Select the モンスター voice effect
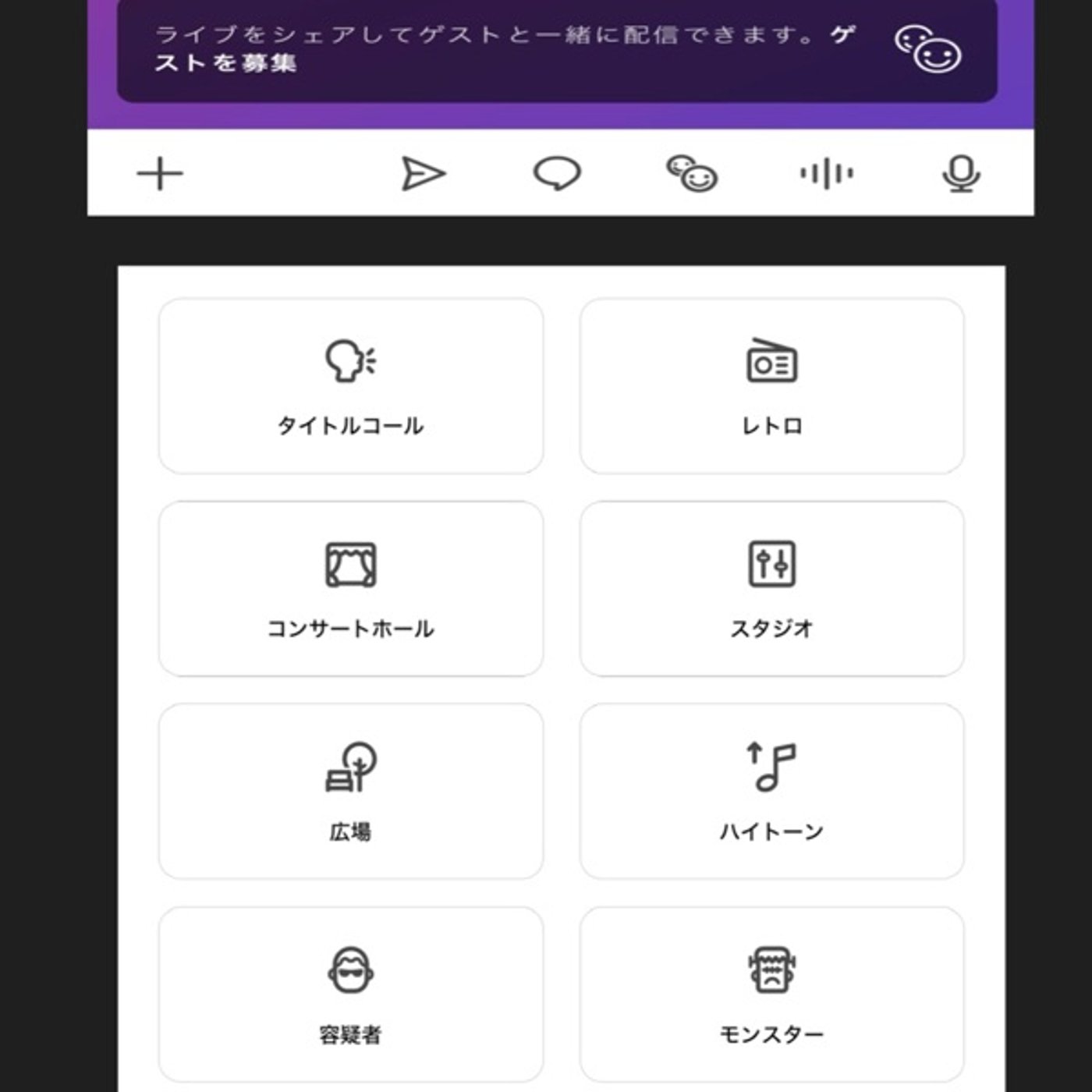 point(772,994)
